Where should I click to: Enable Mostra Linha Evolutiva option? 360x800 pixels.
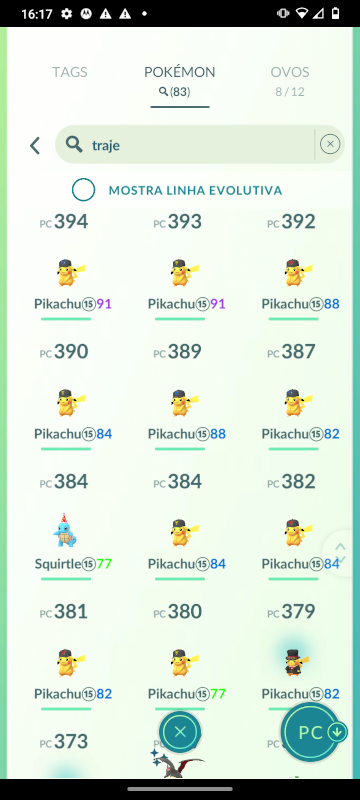83,190
